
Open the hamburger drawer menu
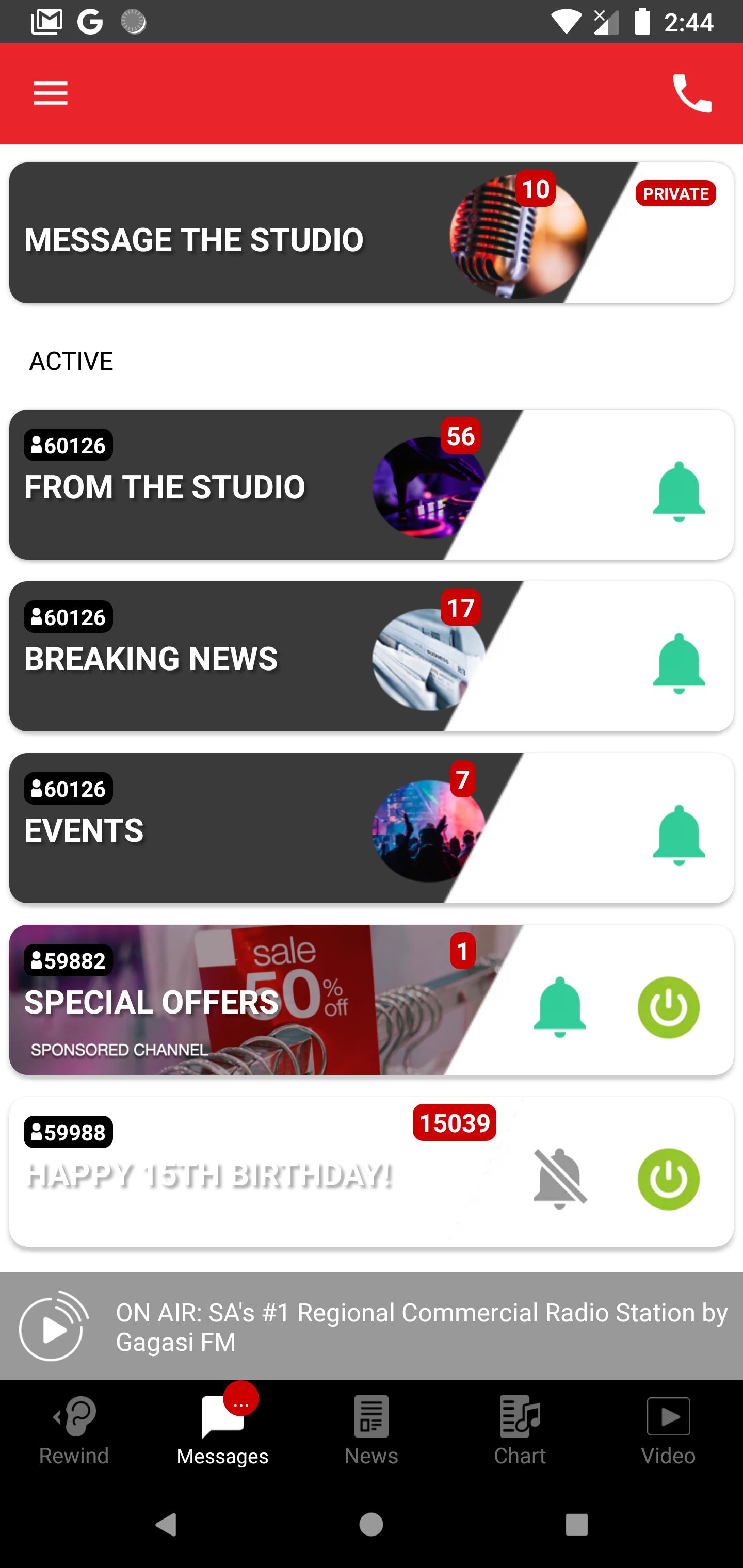(51, 94)
